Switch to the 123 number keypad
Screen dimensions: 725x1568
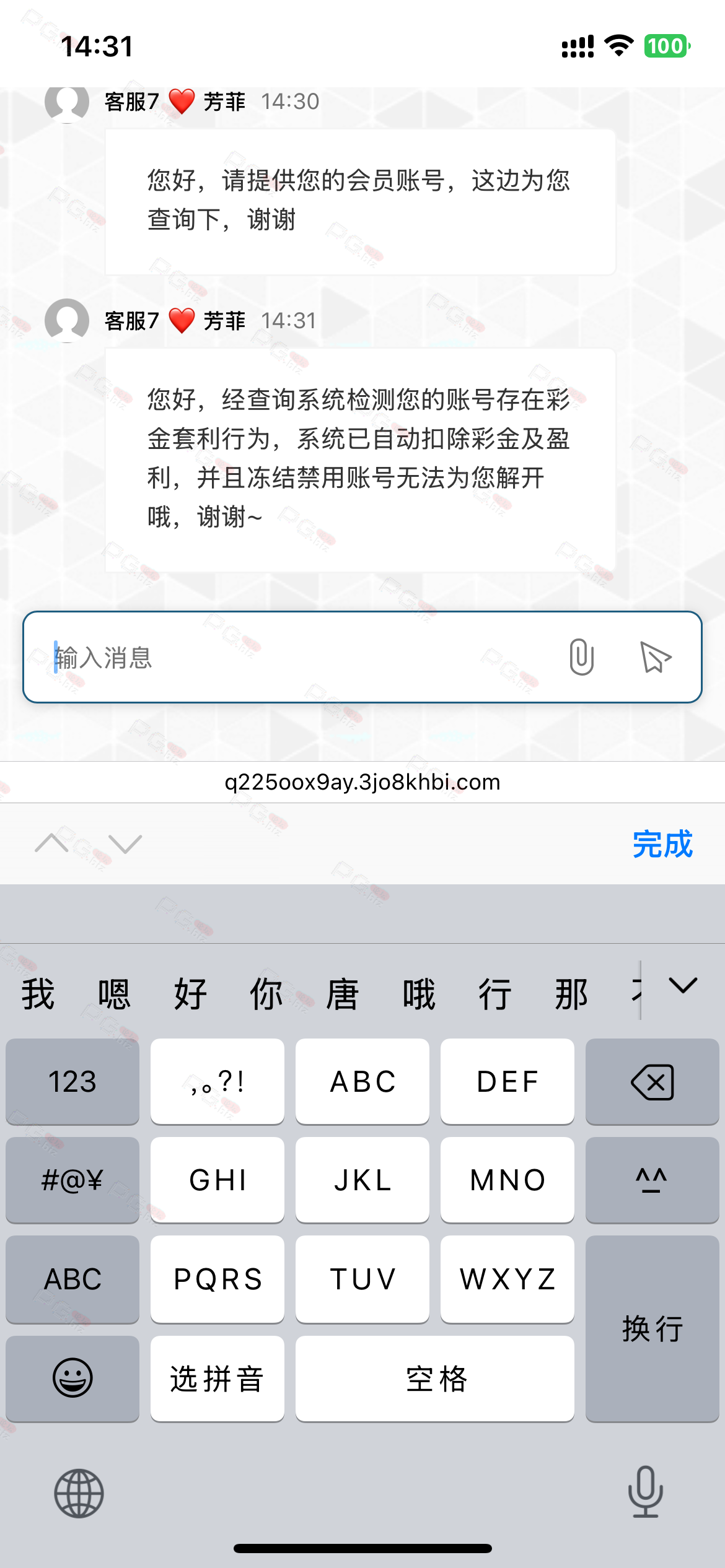coord(72,1082)
